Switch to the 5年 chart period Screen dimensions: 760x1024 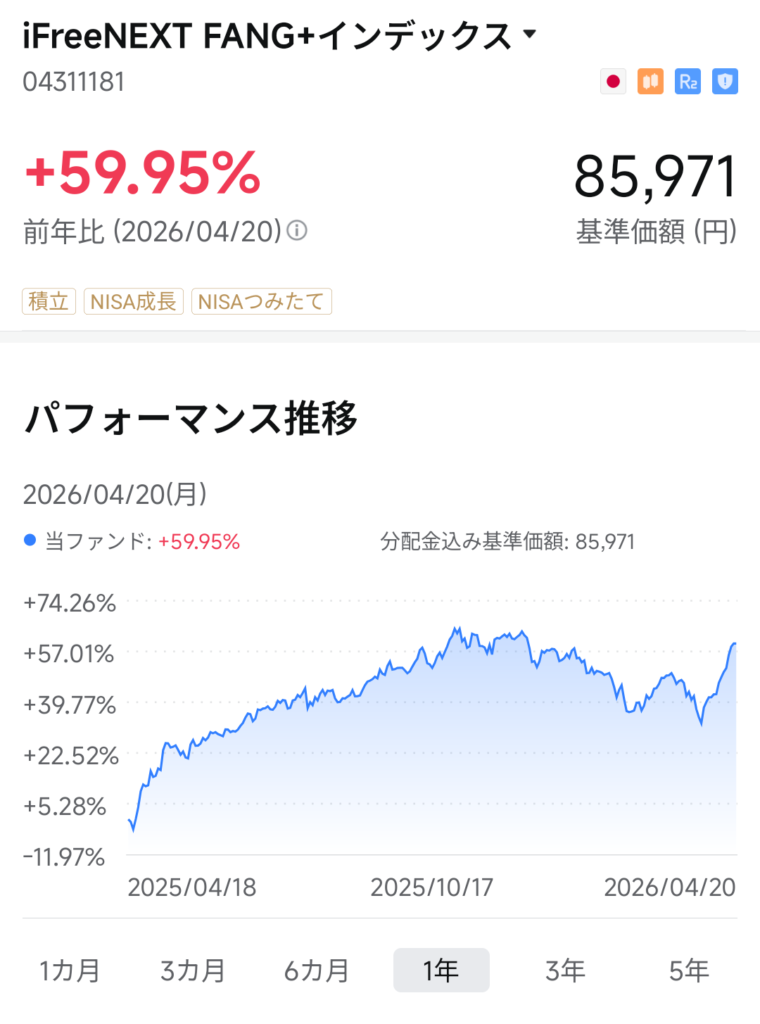(x=689, y=970)
